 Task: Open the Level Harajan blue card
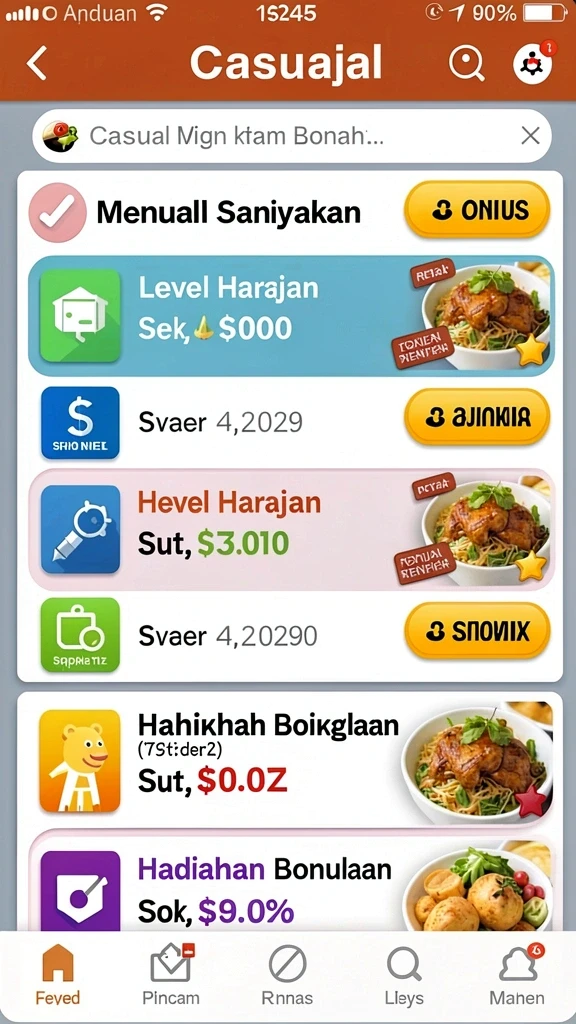click(x=292, y=315)
